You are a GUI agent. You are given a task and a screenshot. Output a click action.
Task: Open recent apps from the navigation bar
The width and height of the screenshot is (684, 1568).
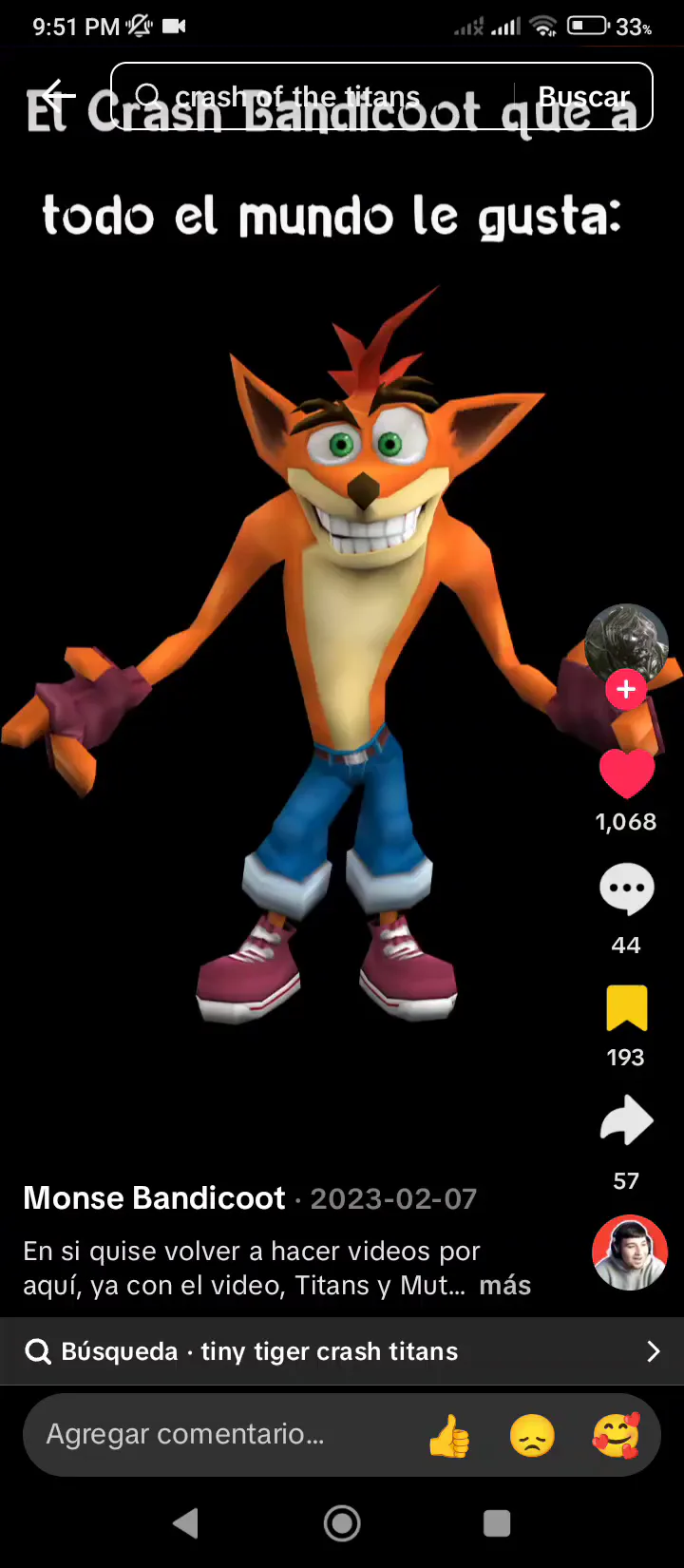point(497,1523)
